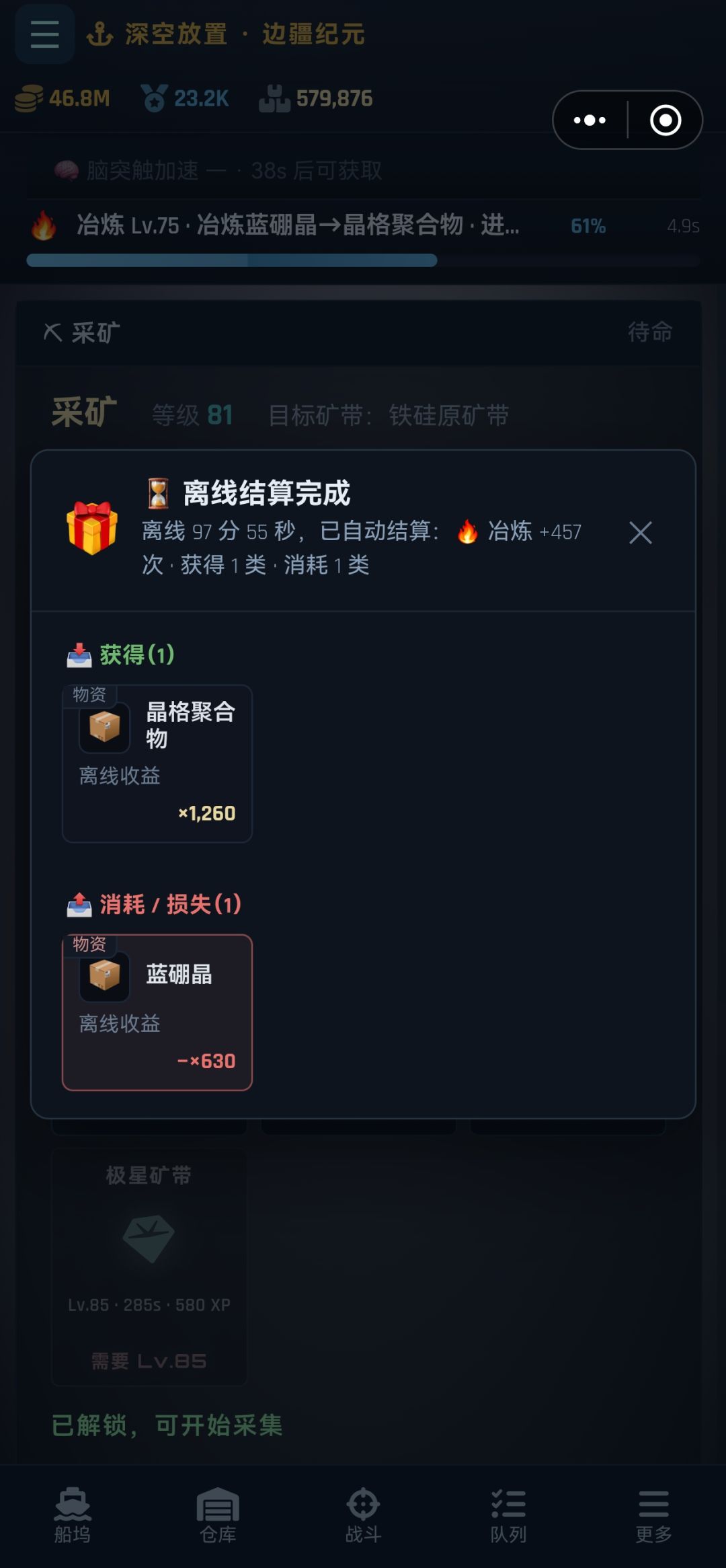
Task: Switch to the 战斗 tab
Action: point(363,1516)
